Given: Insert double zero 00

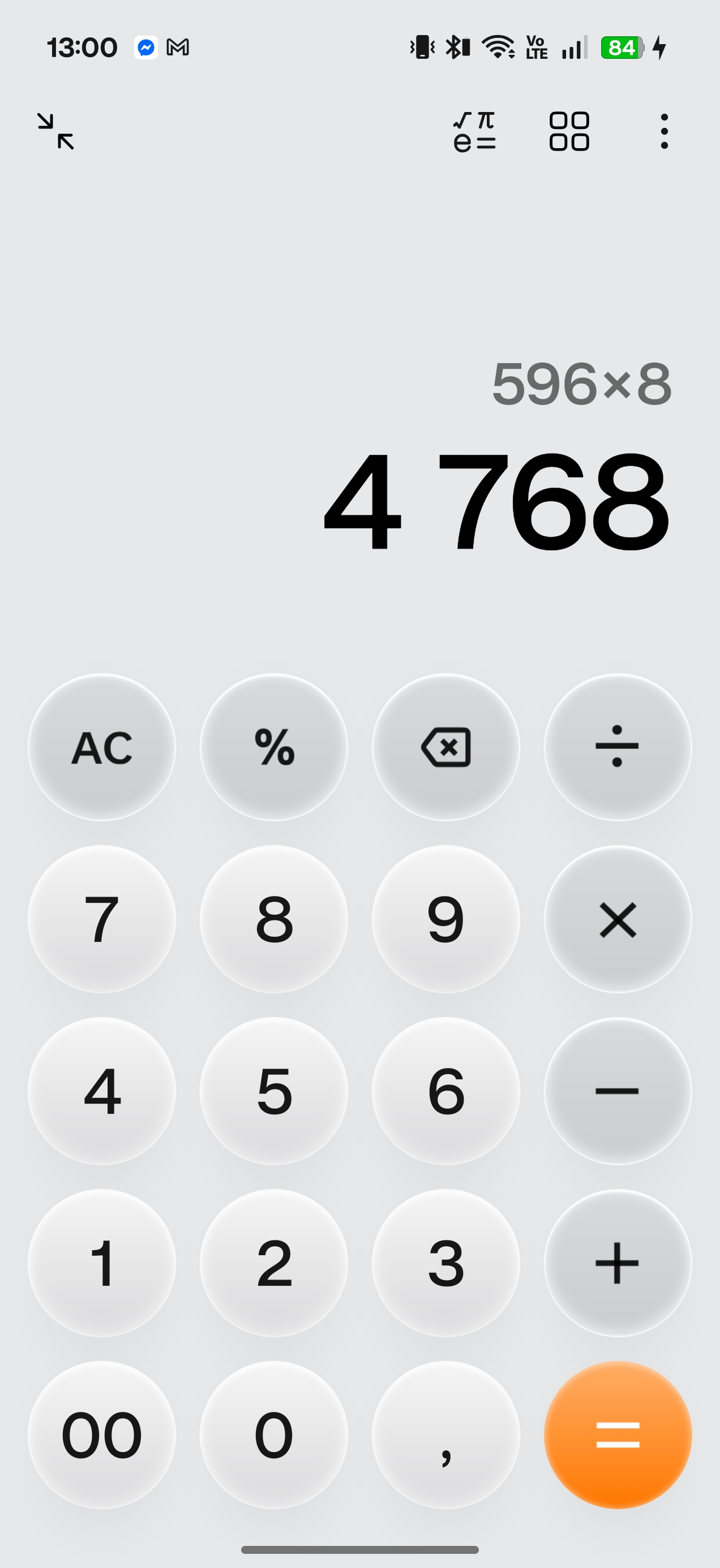Looking at the screenshot, I should [102, 1435].
